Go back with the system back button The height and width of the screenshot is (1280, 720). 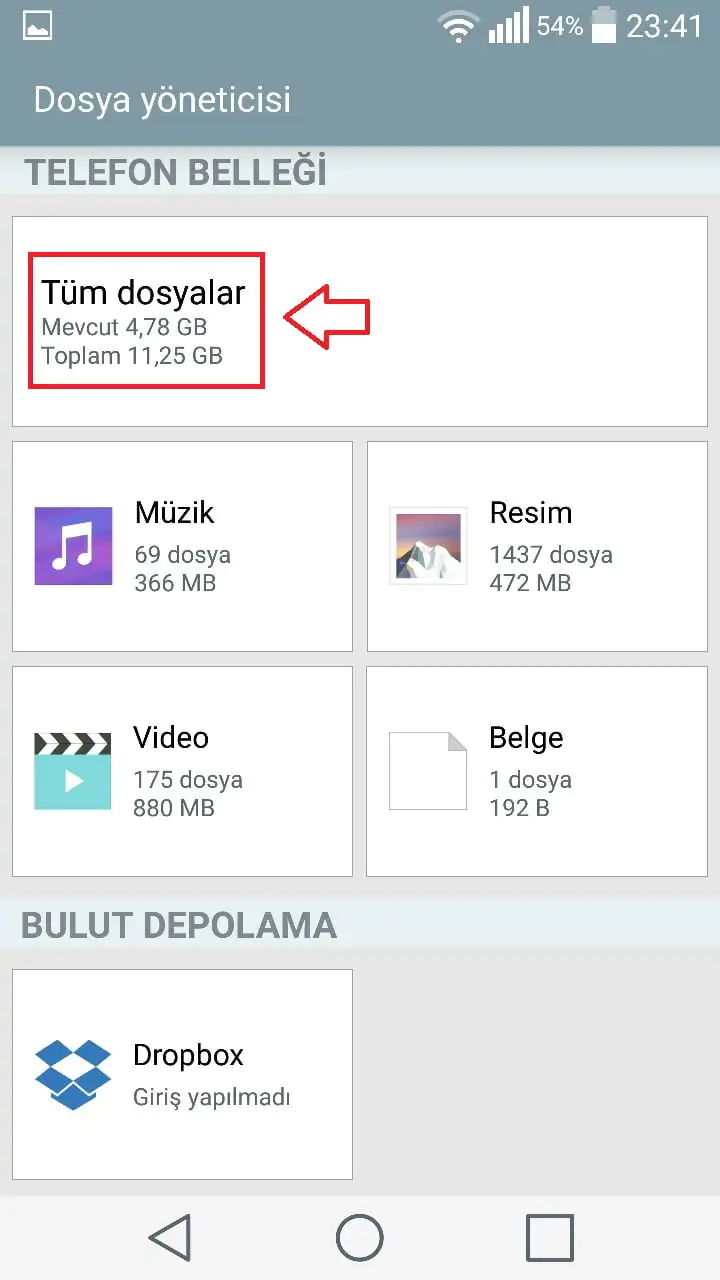click(170, 1238)
